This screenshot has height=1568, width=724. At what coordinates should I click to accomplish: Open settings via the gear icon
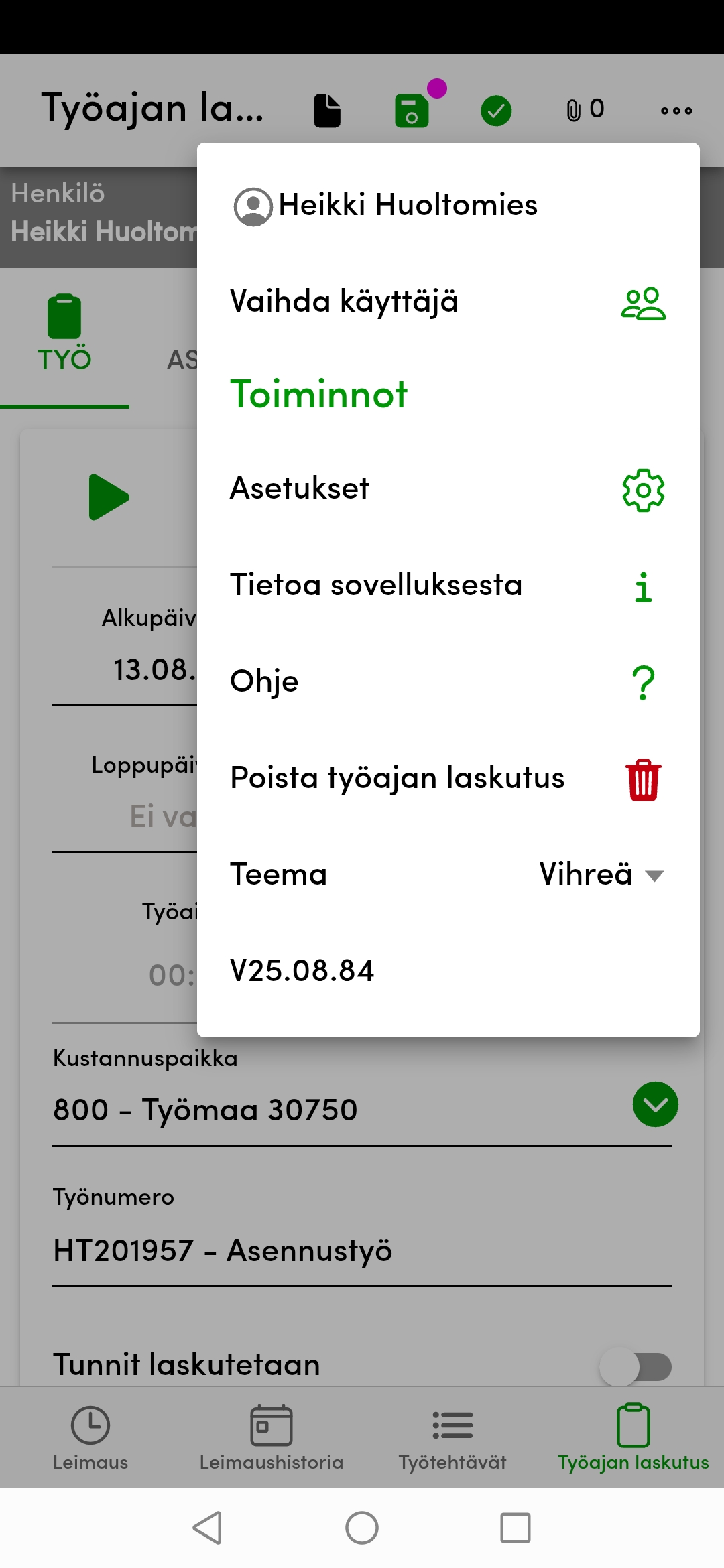(x=643, y=490)
